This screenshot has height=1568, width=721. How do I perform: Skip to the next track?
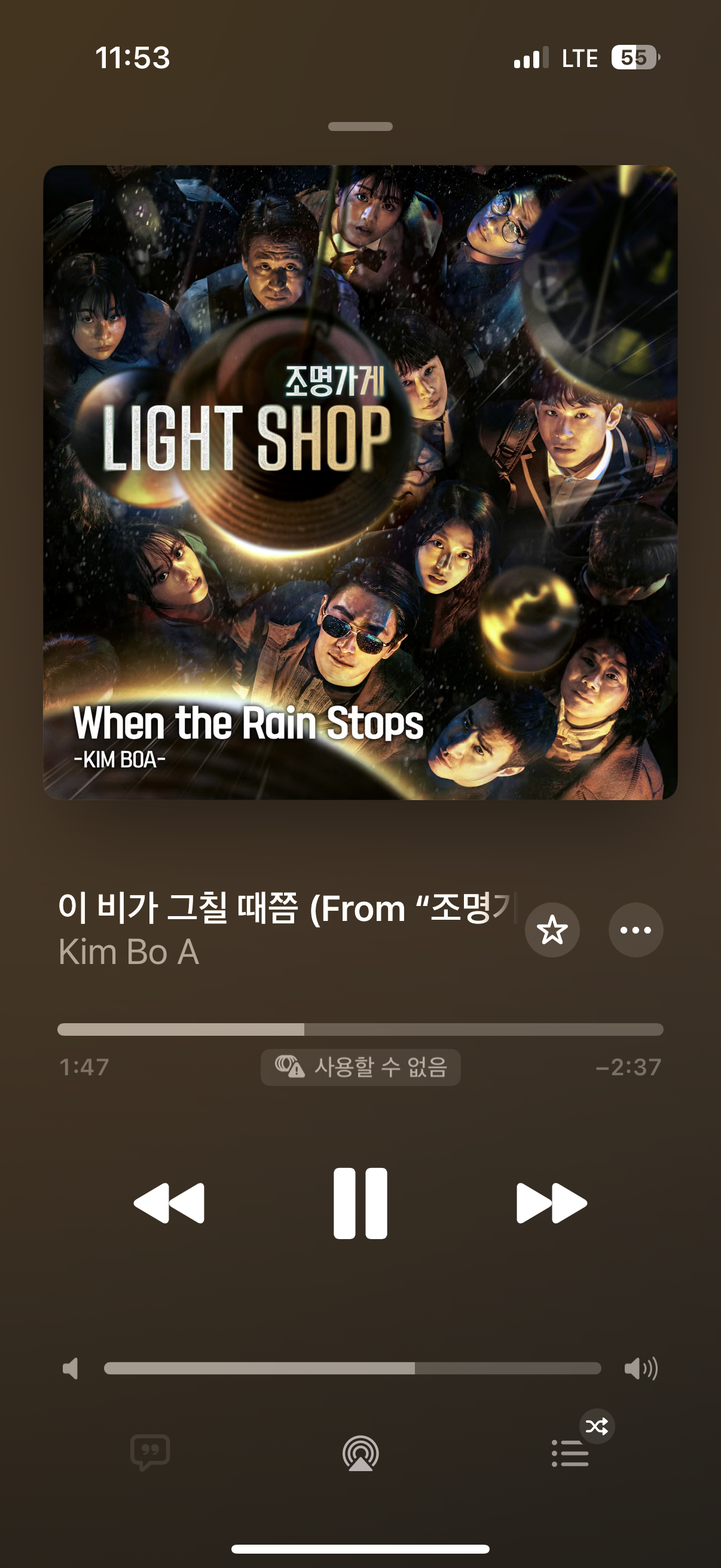tap(551, 1203)
